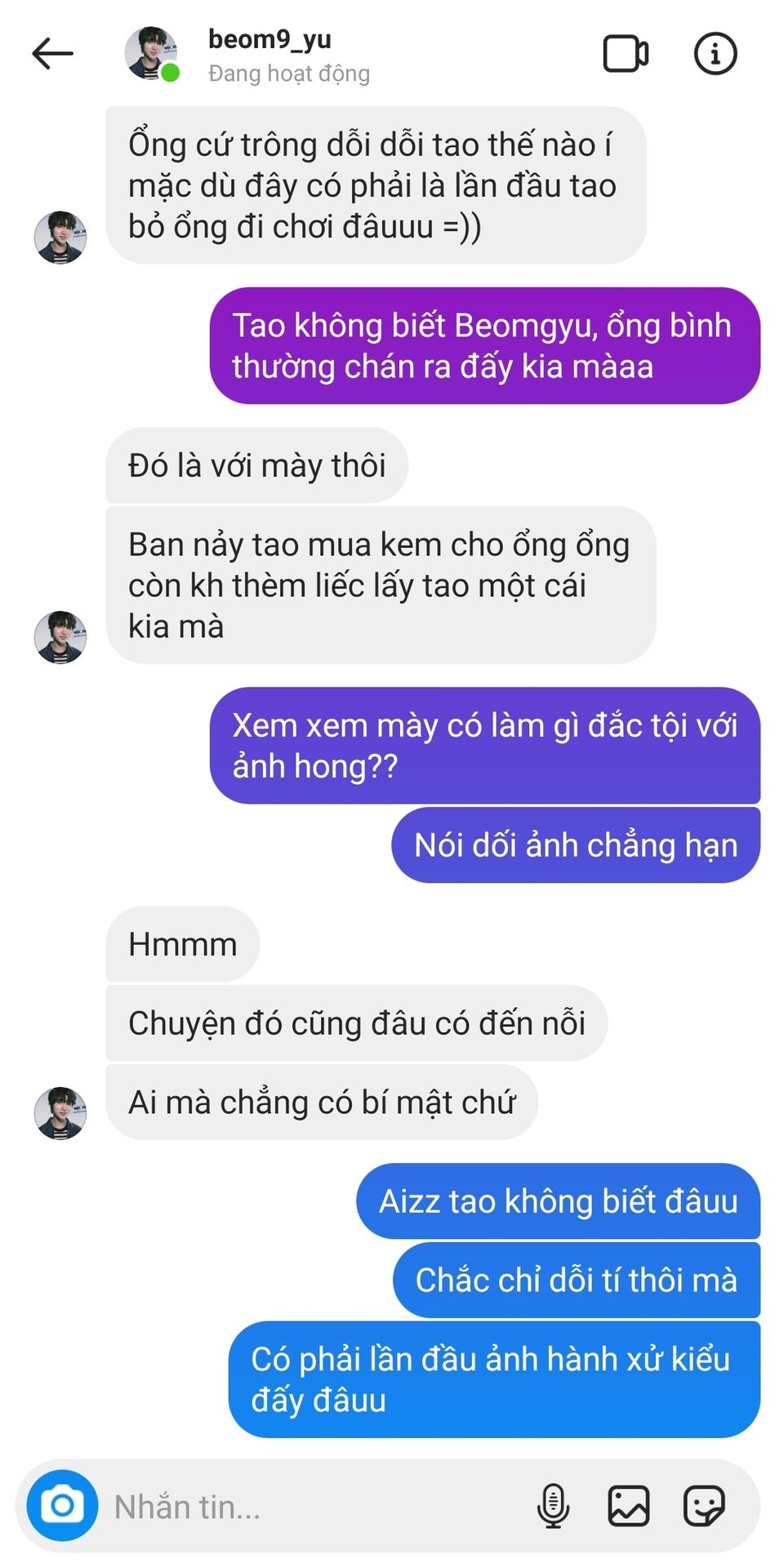Record a voice message with the microphone
Image resolution: width=775 pixels, height=1568 pixels.
(553, 1505)
